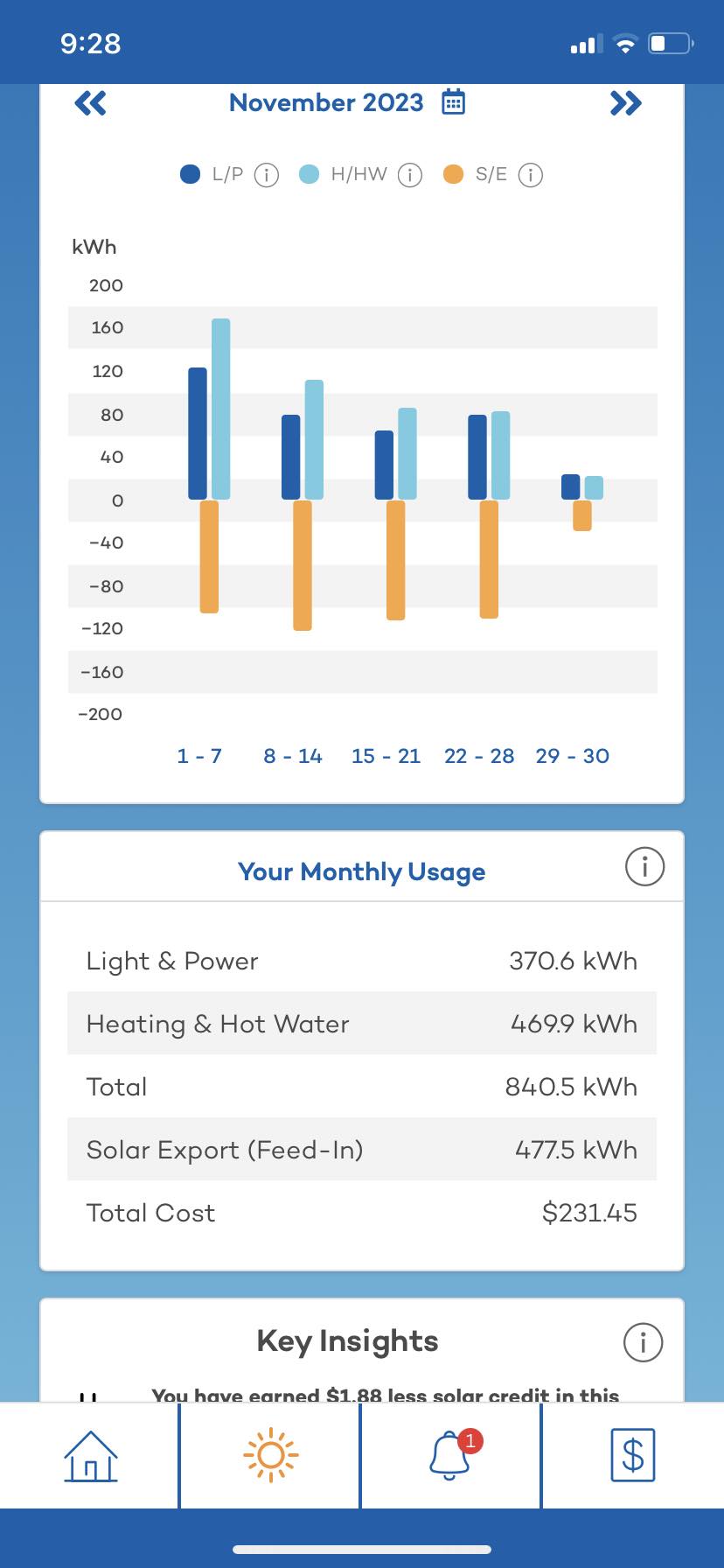Open info about Your Monthly Usage
The width and height of the screenshot is (724, 1568).
[x=645, y=866]
